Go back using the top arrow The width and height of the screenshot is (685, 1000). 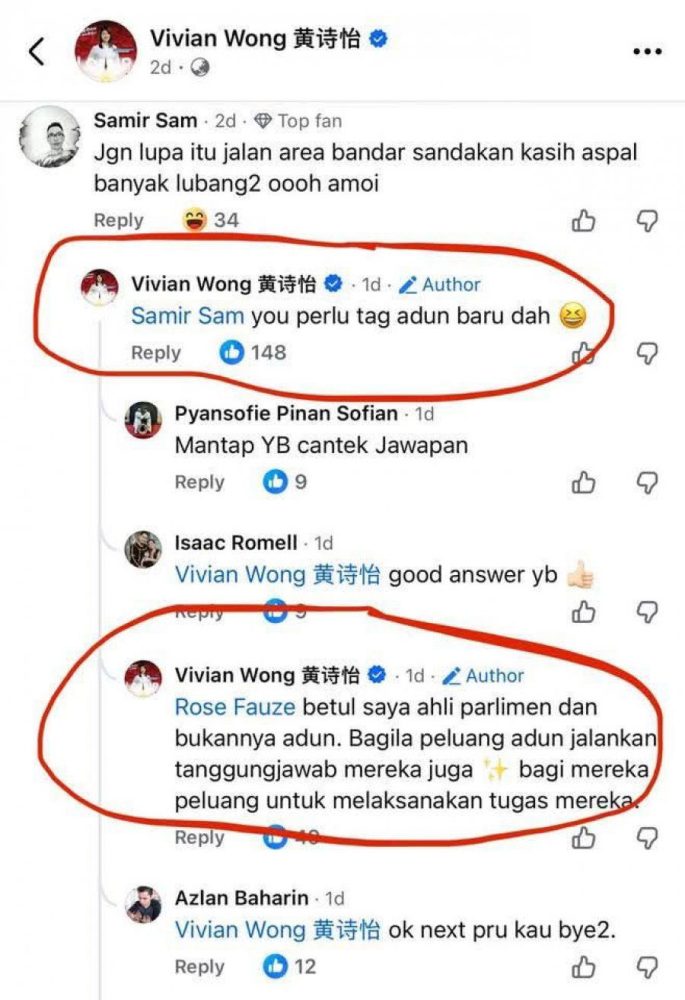click(x=37, y=52)
